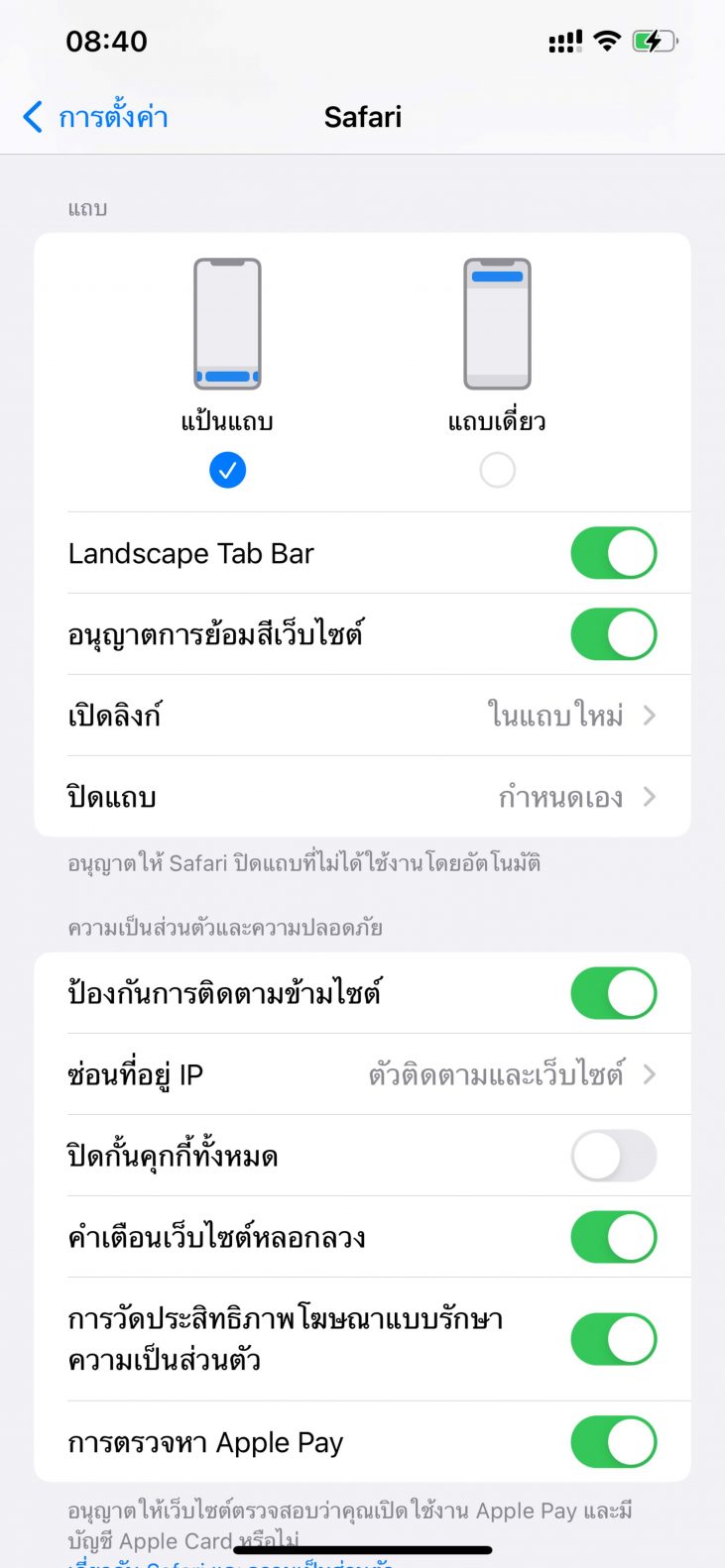Tap the checked แป้นแถบ radio button
Image resolution: width=725 pixels, height=1568 pixels.
(228, 469)
